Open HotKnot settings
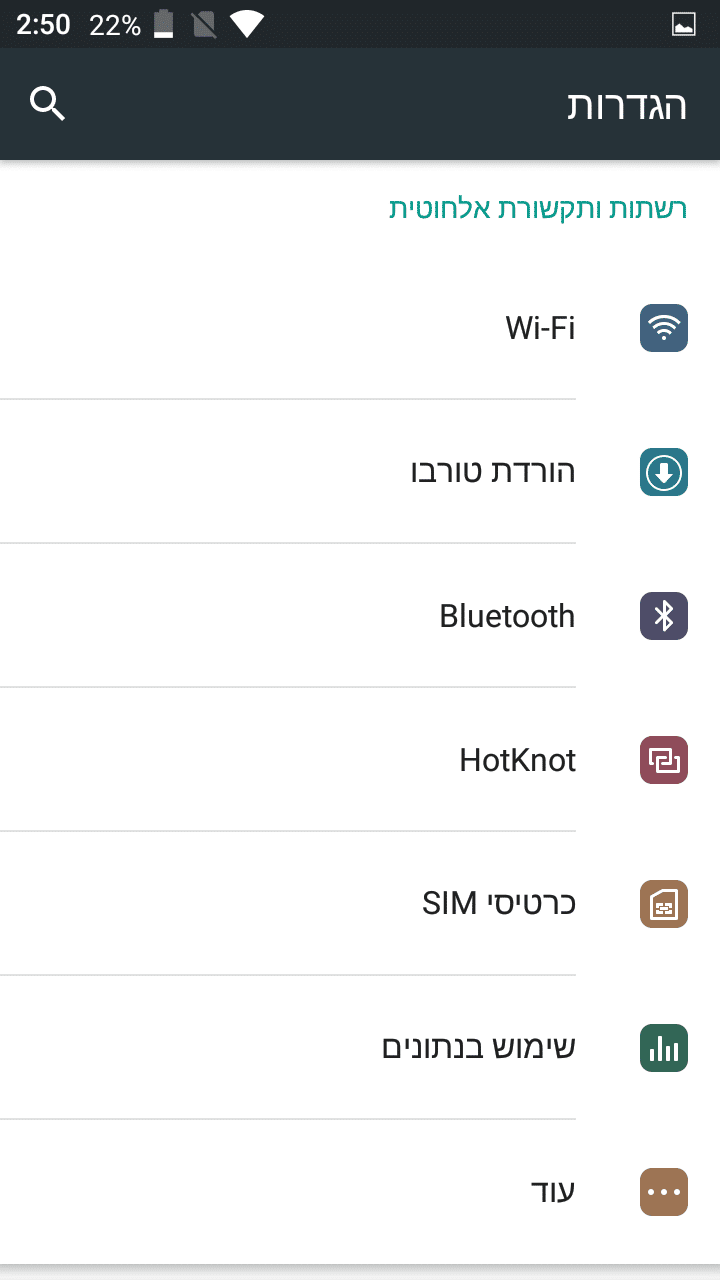 (x=517, y=760)
